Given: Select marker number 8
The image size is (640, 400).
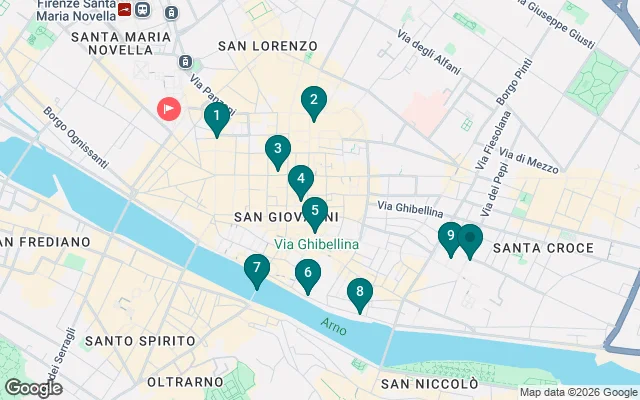Looking at the screenshot, I should point(359,293).
